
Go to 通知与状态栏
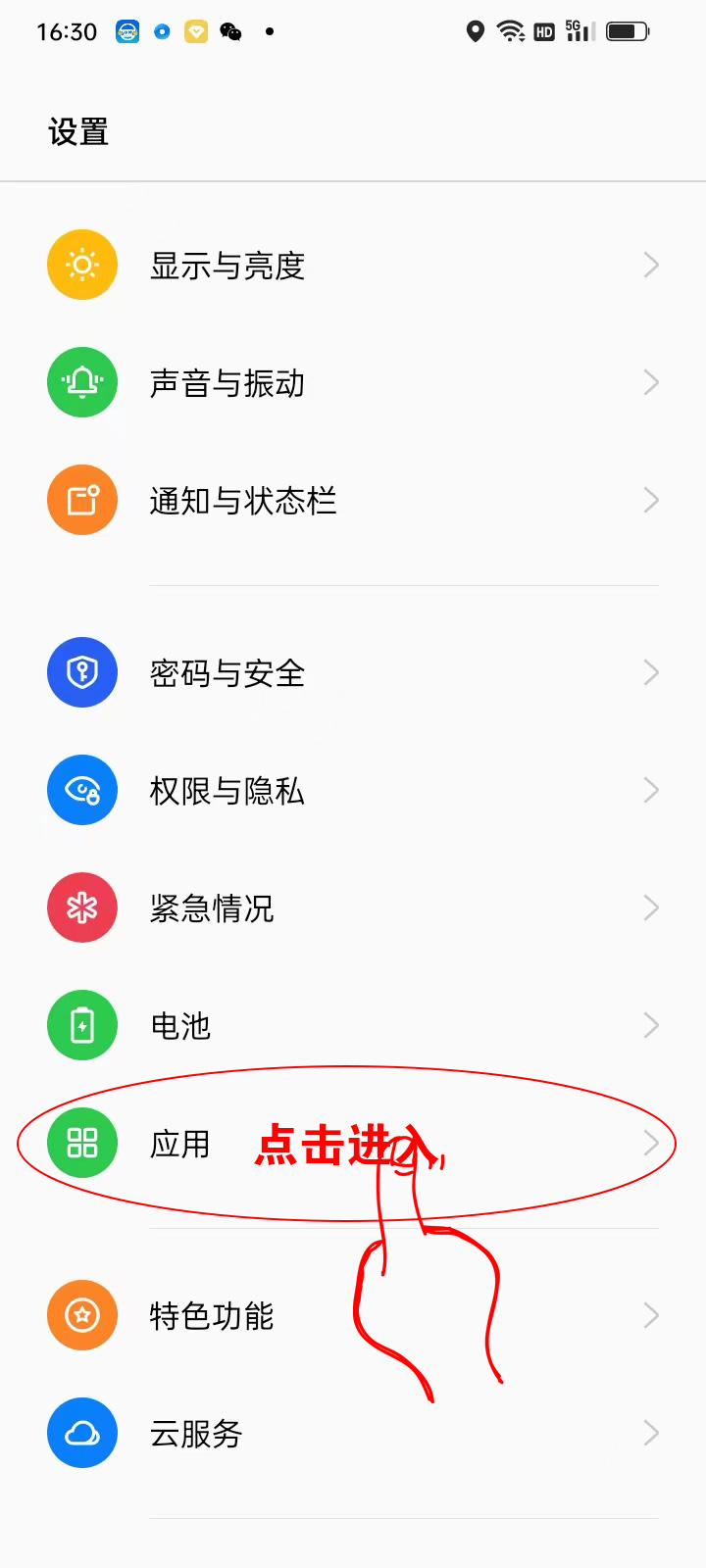(243, 501)
